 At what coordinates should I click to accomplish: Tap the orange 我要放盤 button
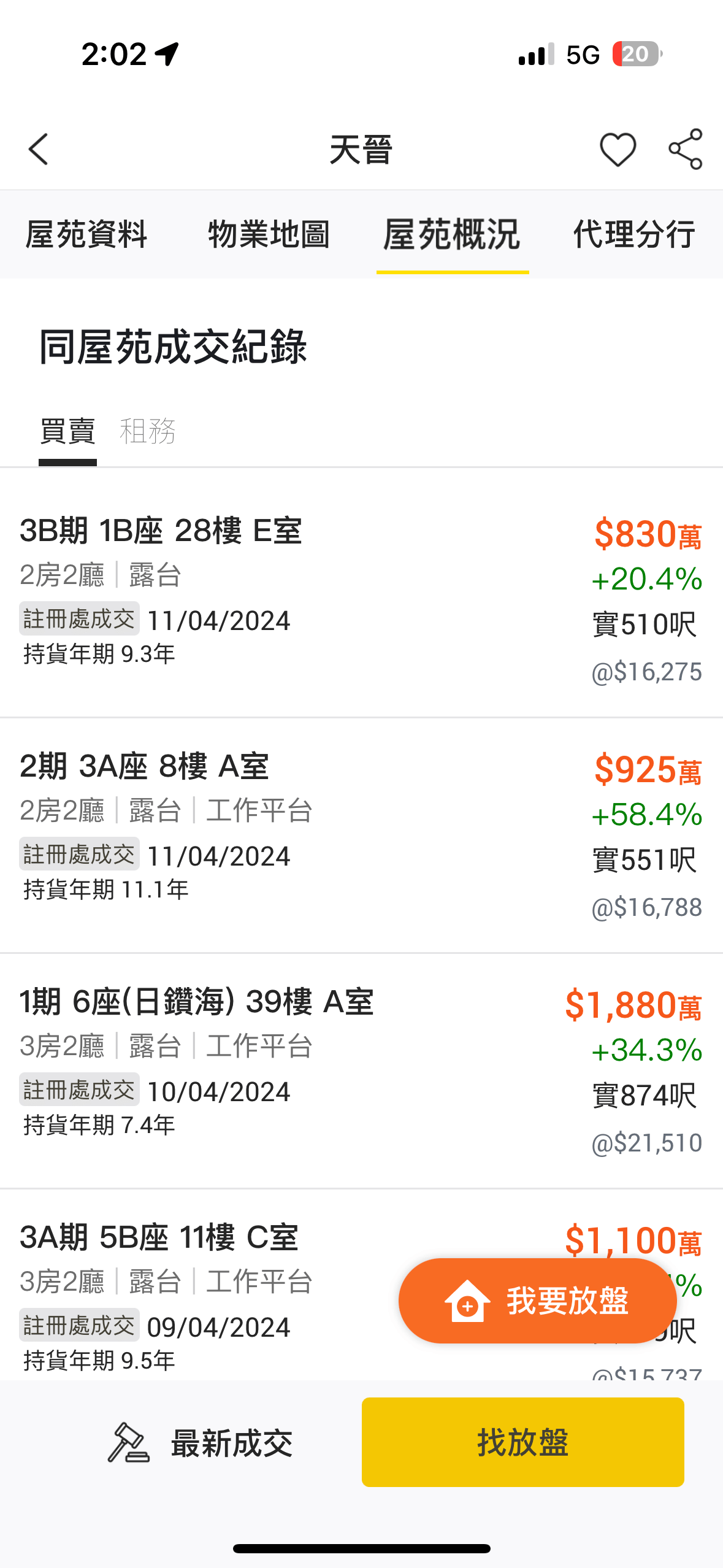coord(538,1301)
